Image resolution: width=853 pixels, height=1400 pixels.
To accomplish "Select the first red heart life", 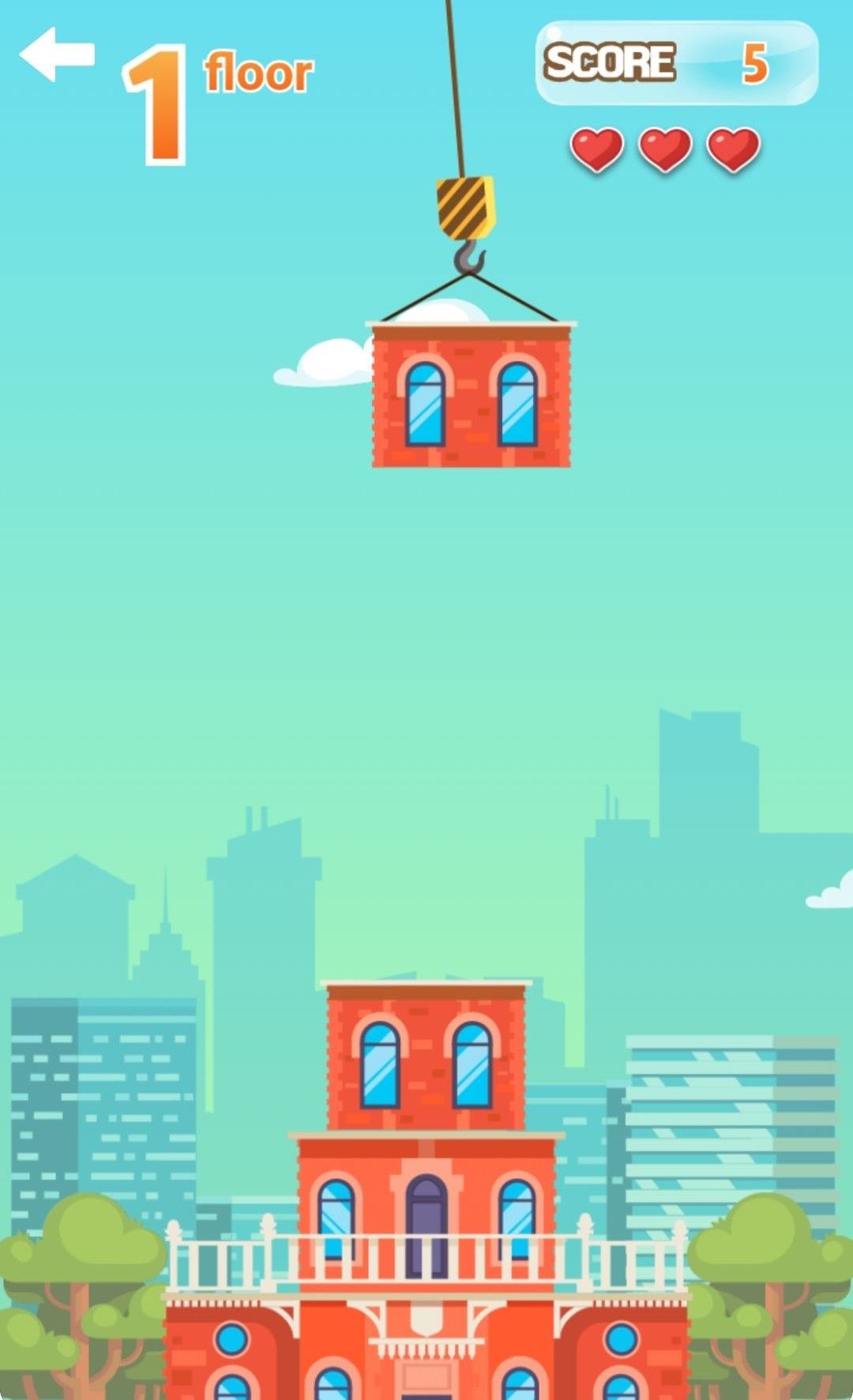I will coord(596,149).
